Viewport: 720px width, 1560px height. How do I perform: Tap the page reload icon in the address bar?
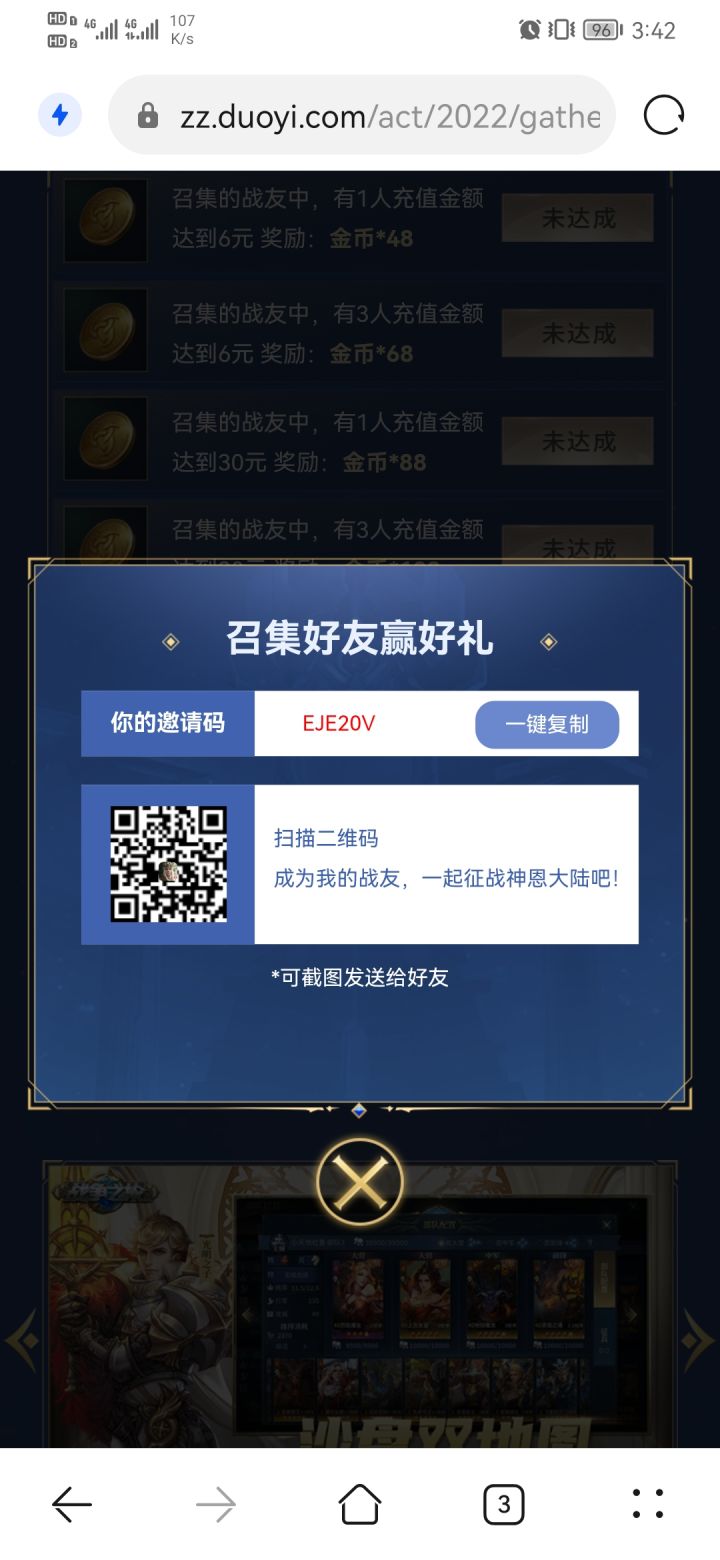pyautogui.click(x=662, y=115)
